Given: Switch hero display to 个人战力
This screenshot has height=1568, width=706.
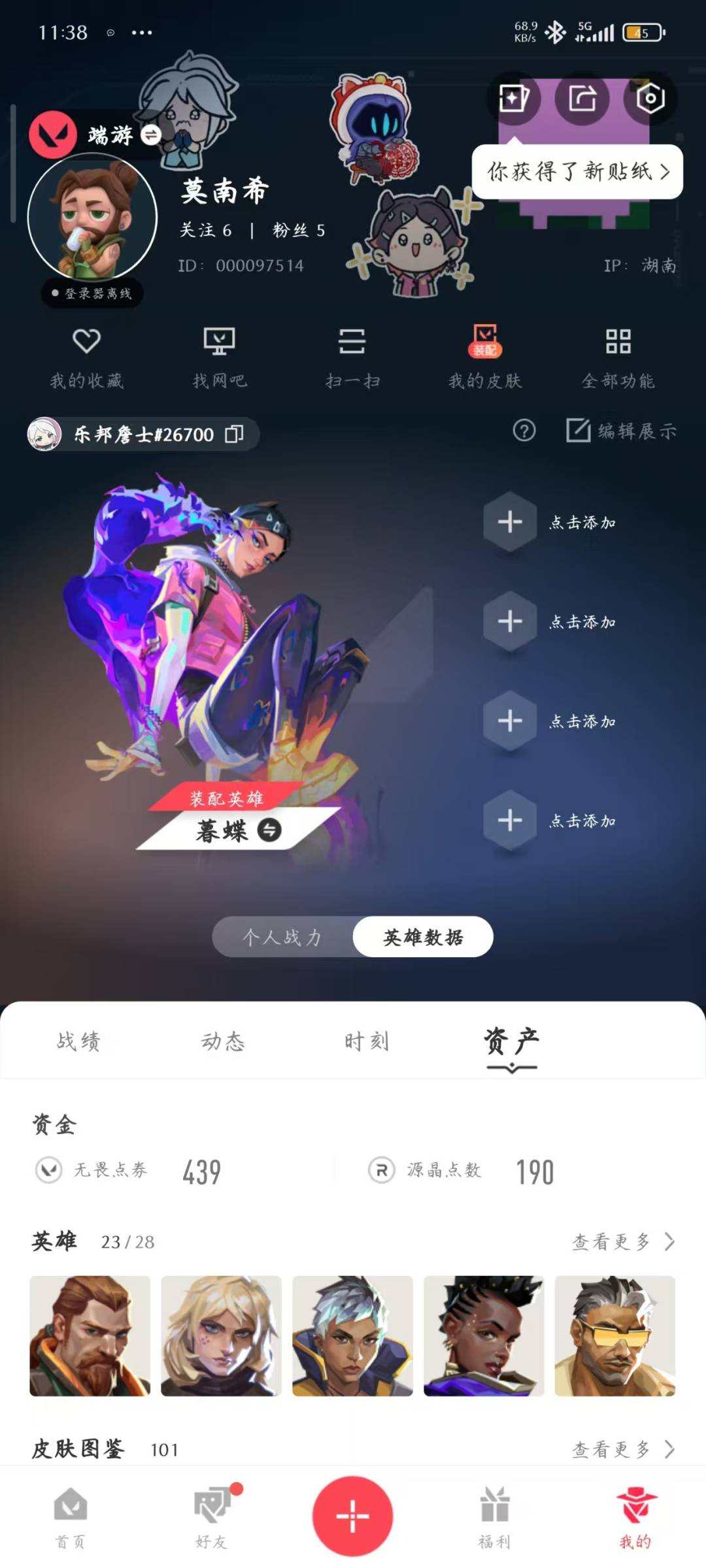Looking at the screenshot, I should 284,936.
